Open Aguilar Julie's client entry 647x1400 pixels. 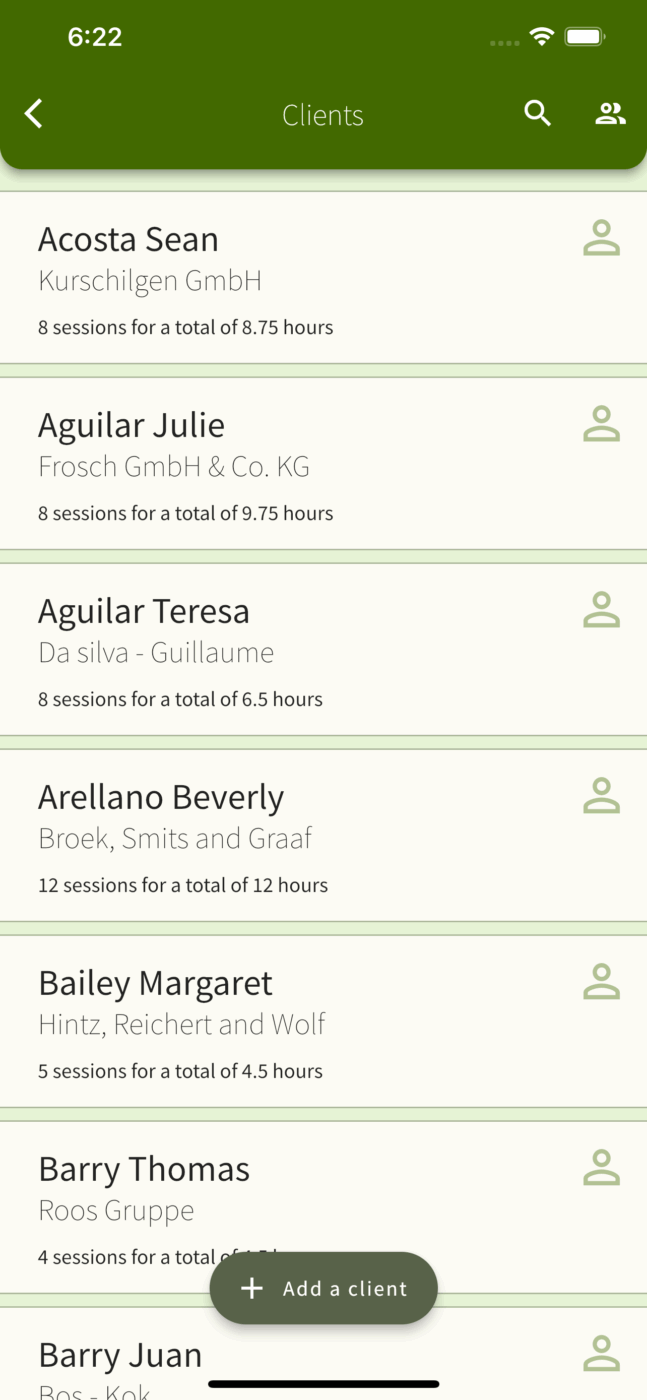coord(323,463)
